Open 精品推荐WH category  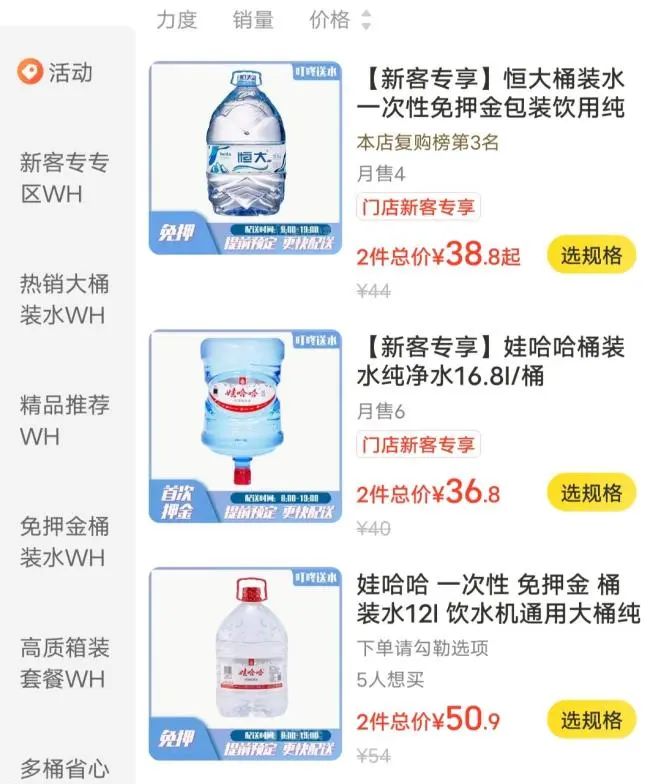coord(64,420)
